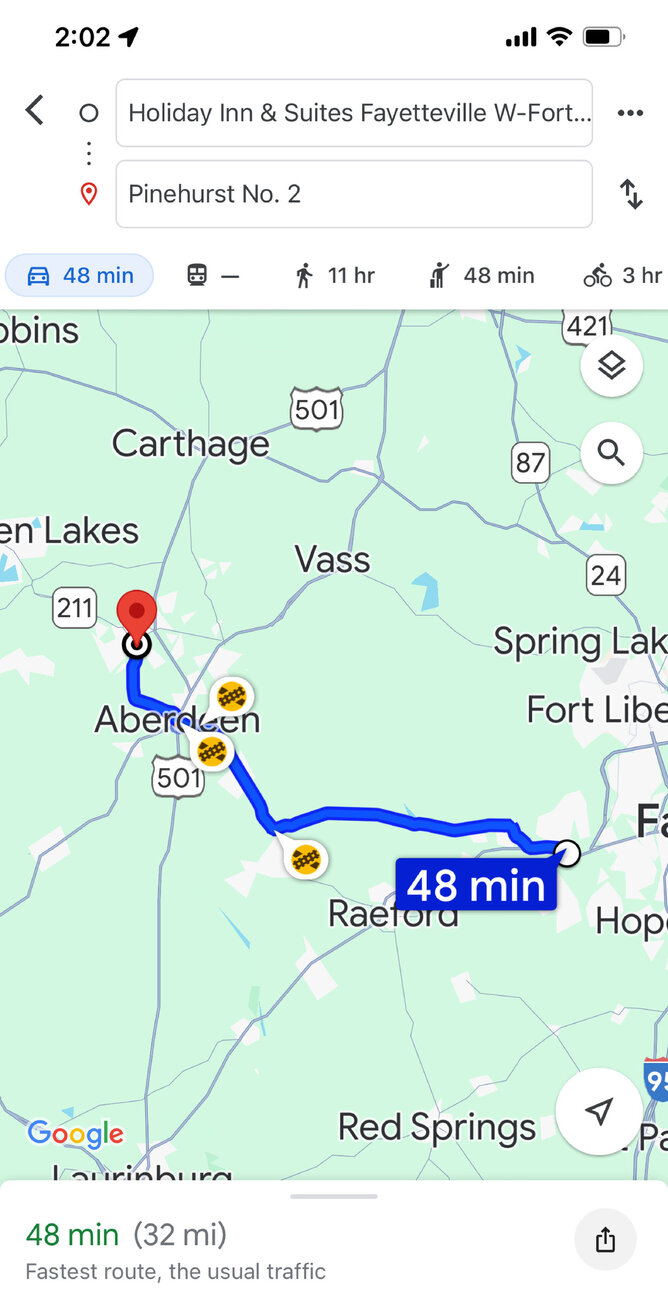Expand the route details sheet handle

(x=334, y=1196)
